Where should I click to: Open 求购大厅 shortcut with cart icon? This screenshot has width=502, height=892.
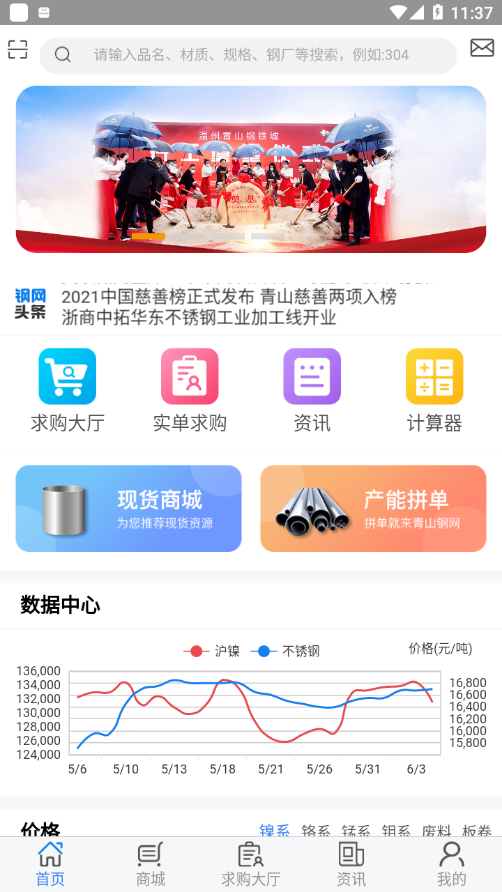(x=67, y=391)
